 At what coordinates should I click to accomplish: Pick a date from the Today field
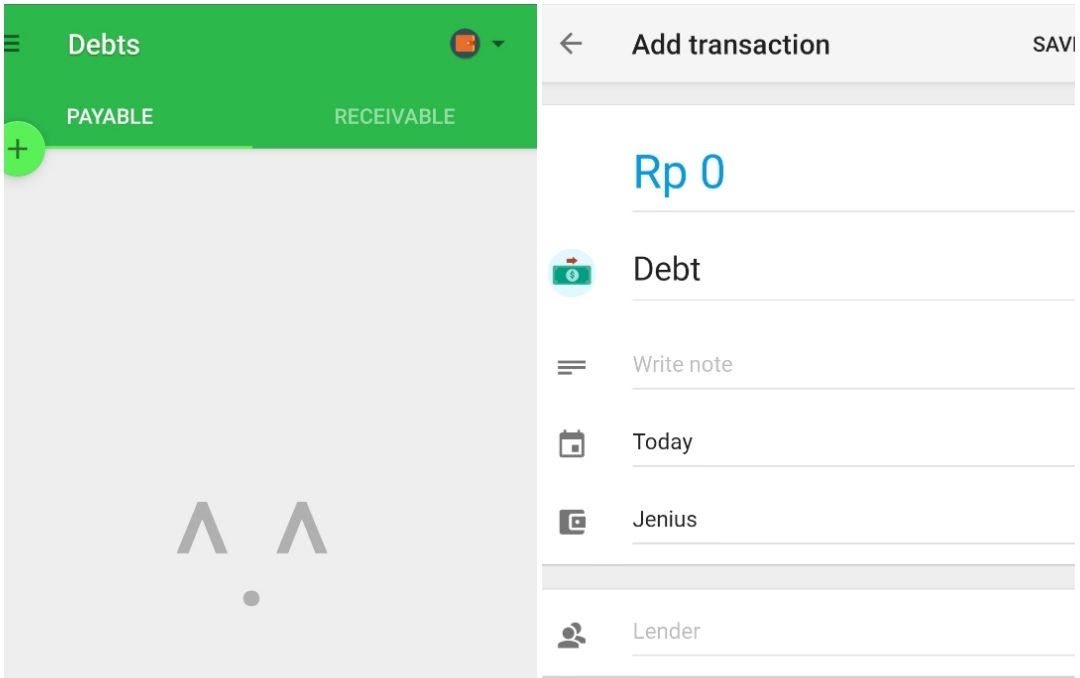850,442
